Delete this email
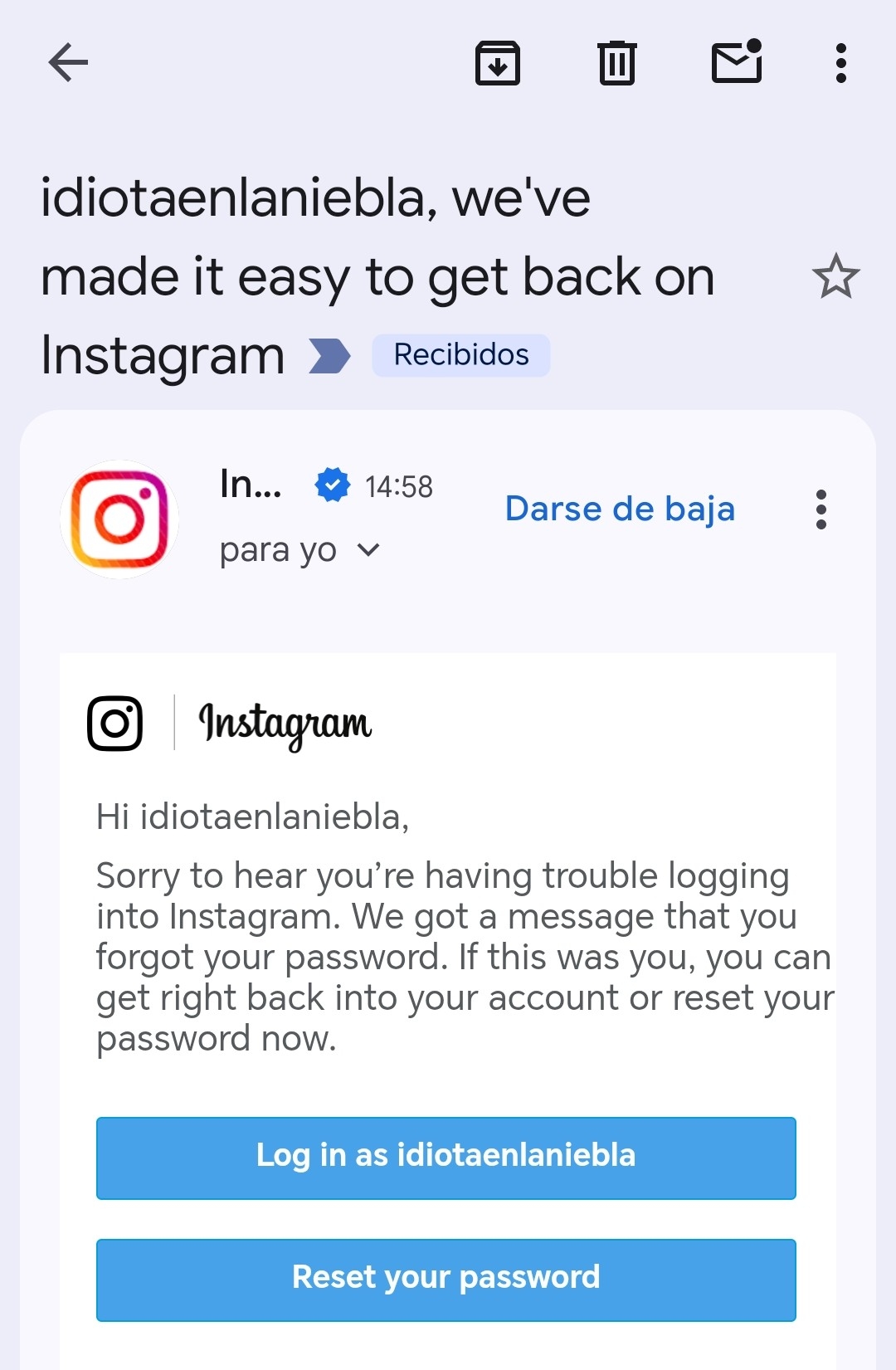896x1370 pixels. (616, 63)
